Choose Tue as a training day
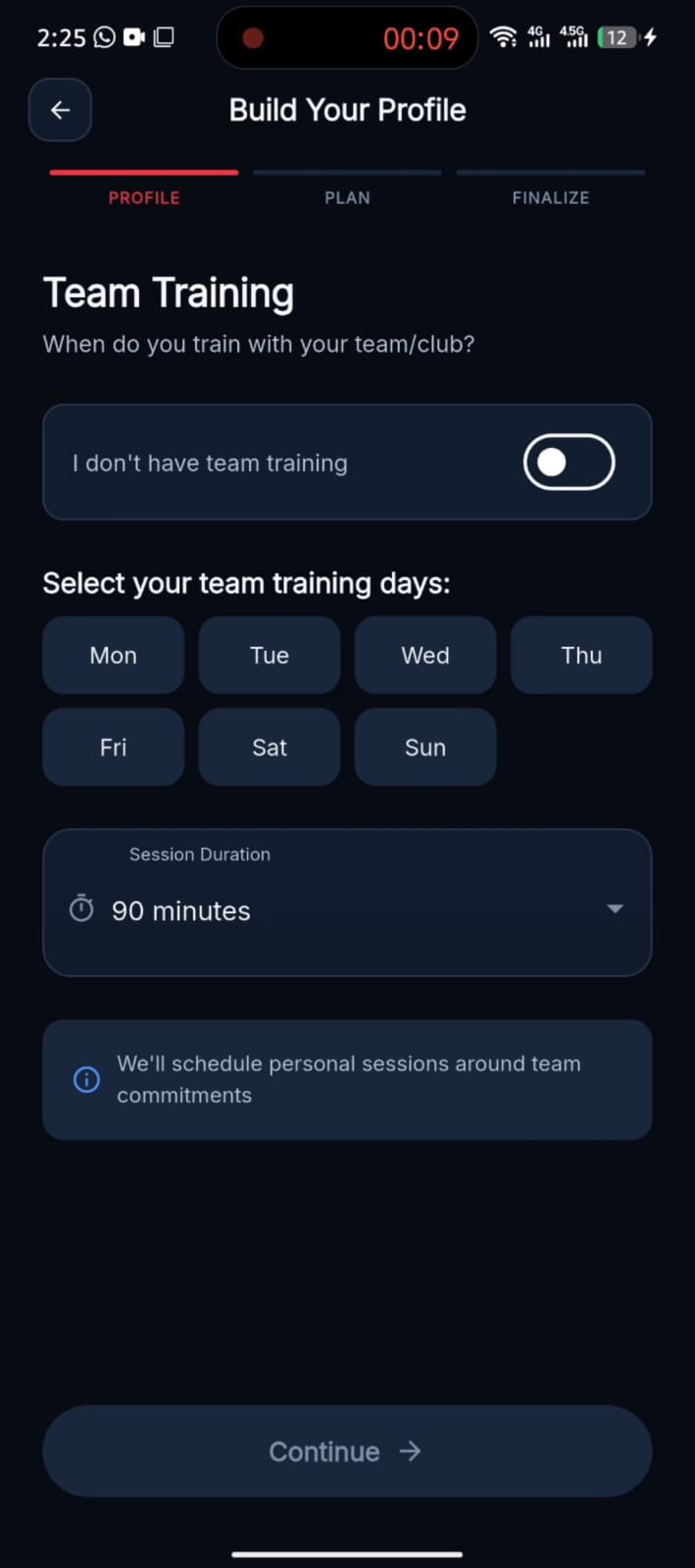This screenshot has width=695, height=1568. click(x=270, y=655)
